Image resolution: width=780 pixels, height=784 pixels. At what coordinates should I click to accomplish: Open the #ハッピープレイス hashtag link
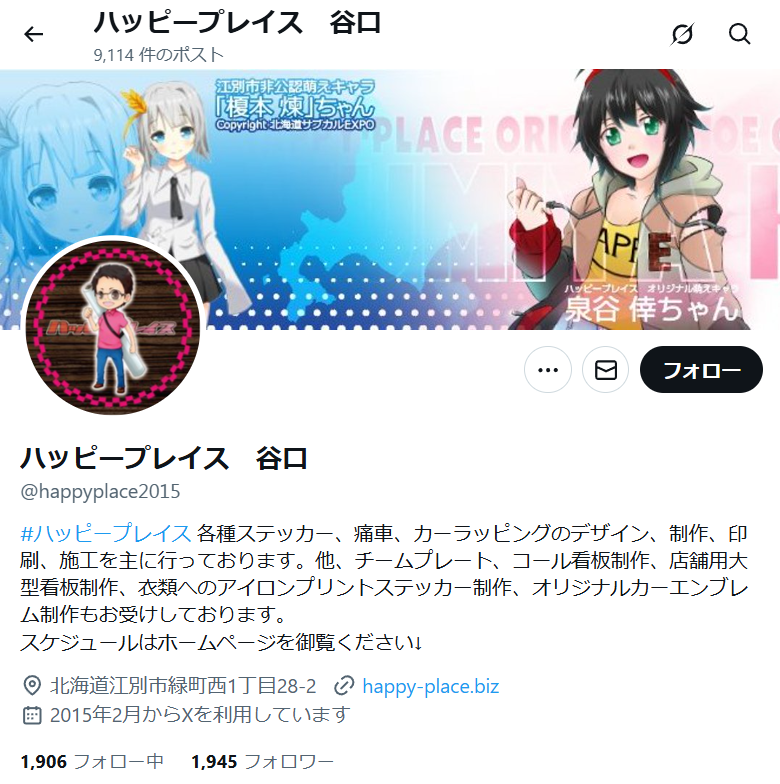click(x=105, y=532)
